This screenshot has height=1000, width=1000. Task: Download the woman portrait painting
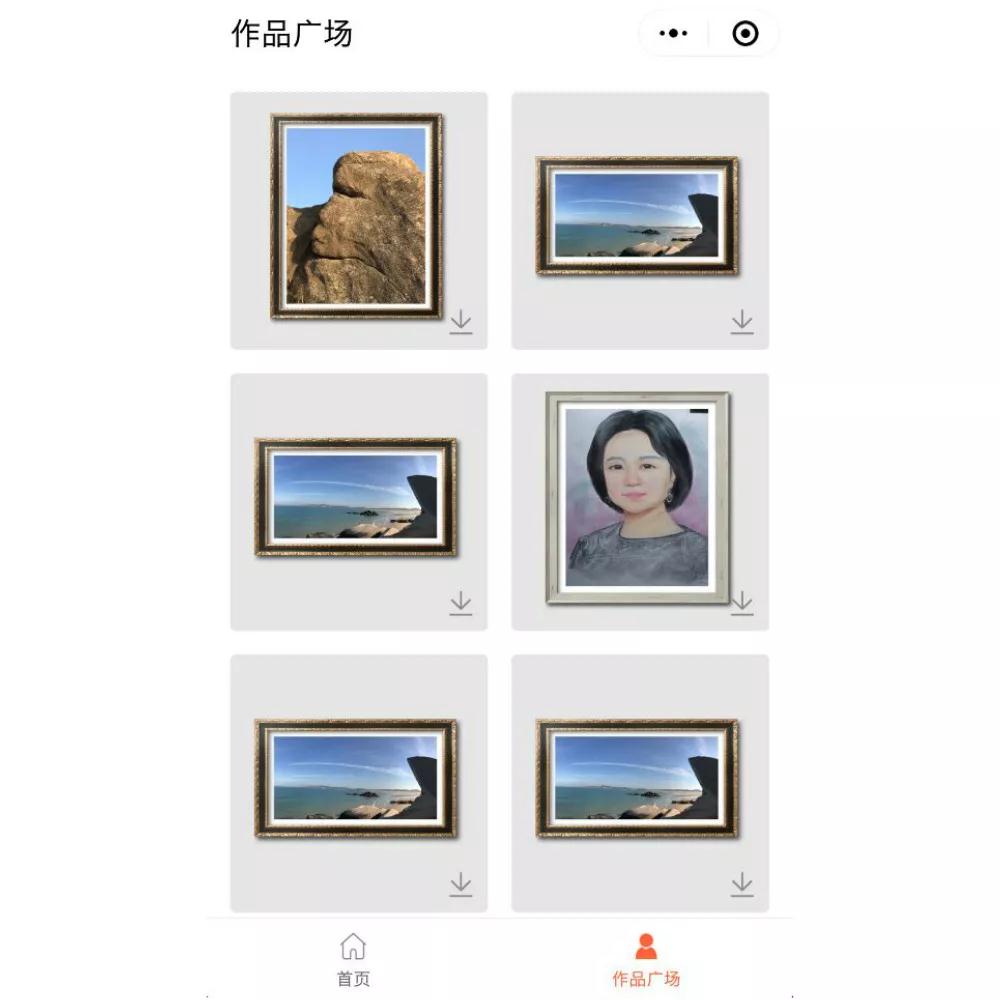pos(742,602)
